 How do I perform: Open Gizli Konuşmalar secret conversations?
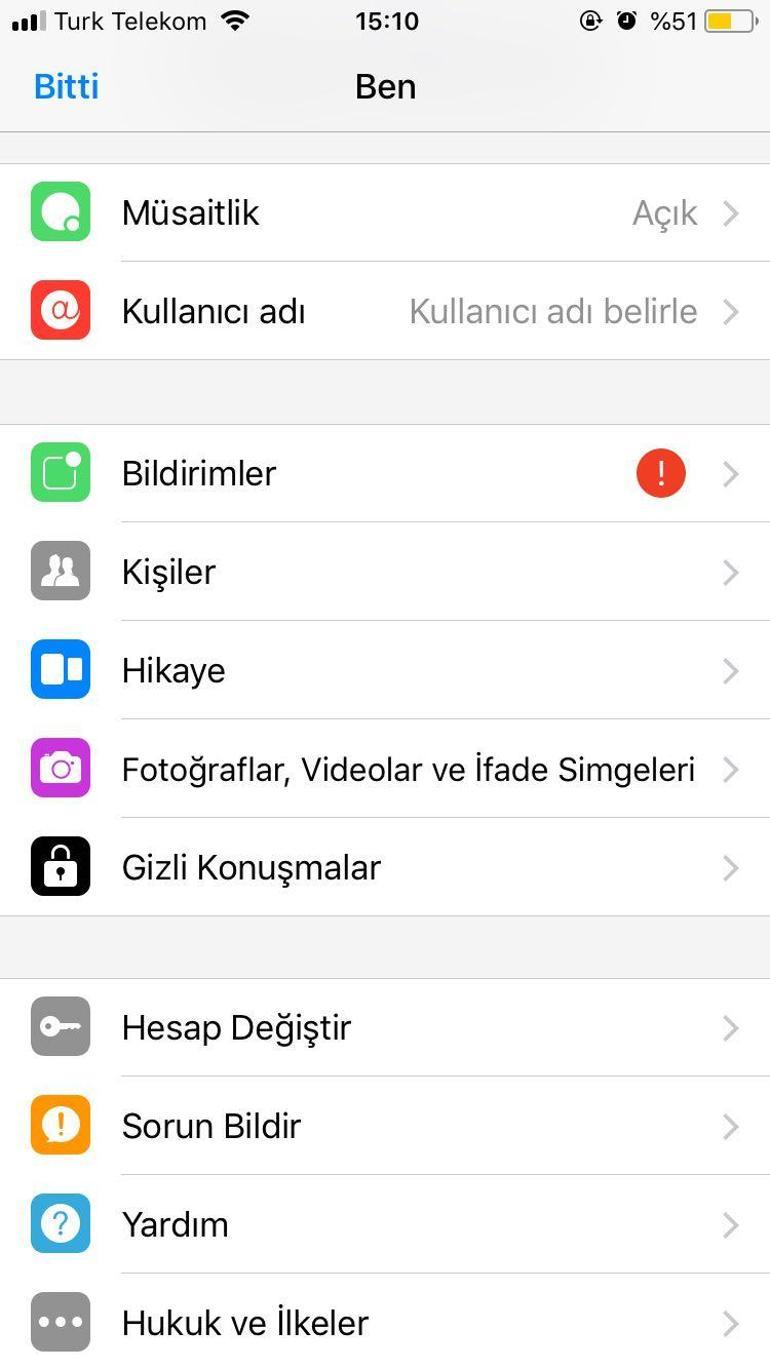click(x=385, y=867)
